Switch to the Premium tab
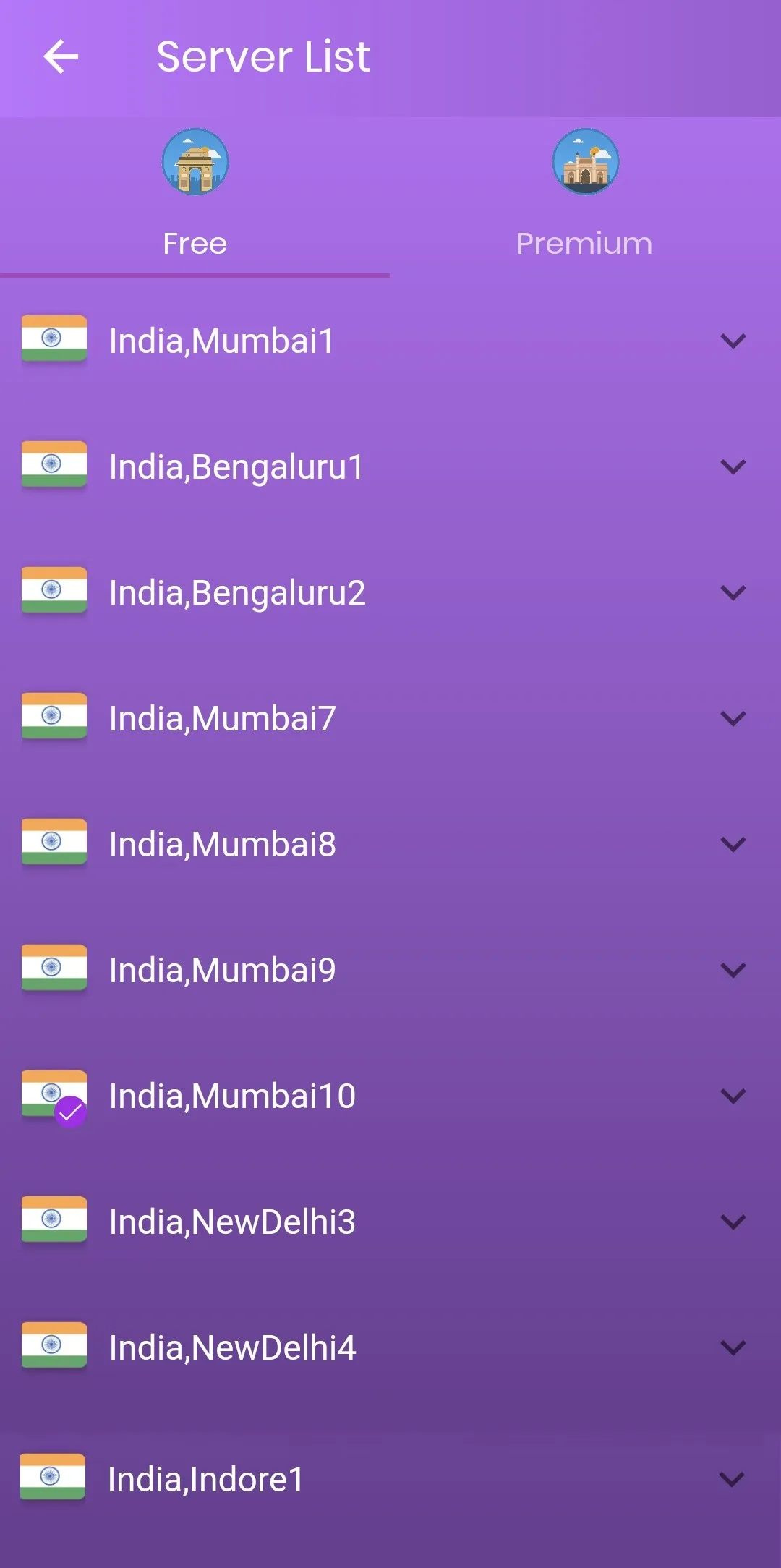 (x=585, y=195)
